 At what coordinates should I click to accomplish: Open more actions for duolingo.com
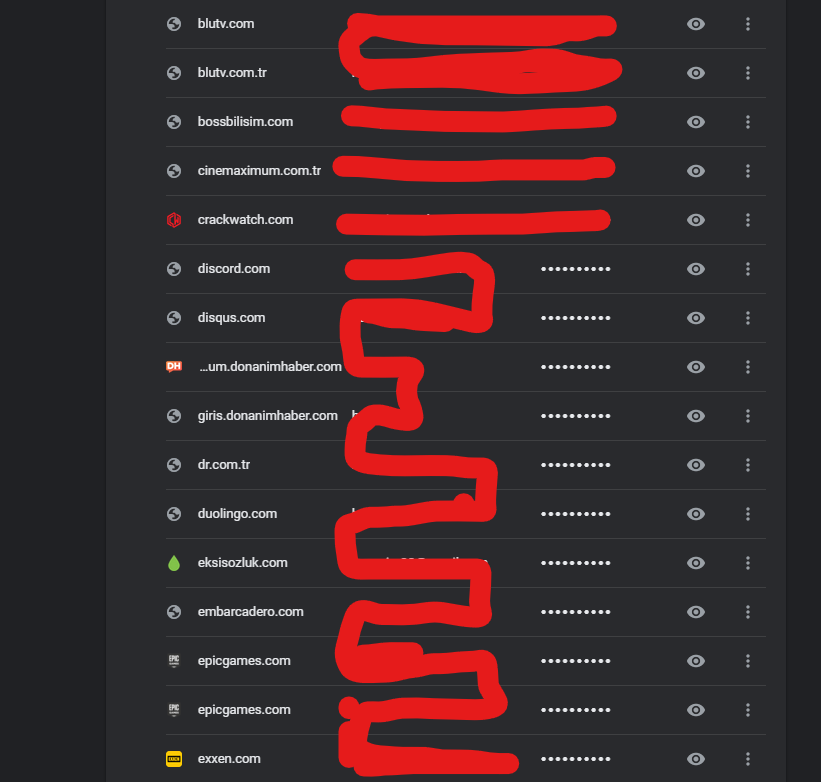[x=748, y=514]
